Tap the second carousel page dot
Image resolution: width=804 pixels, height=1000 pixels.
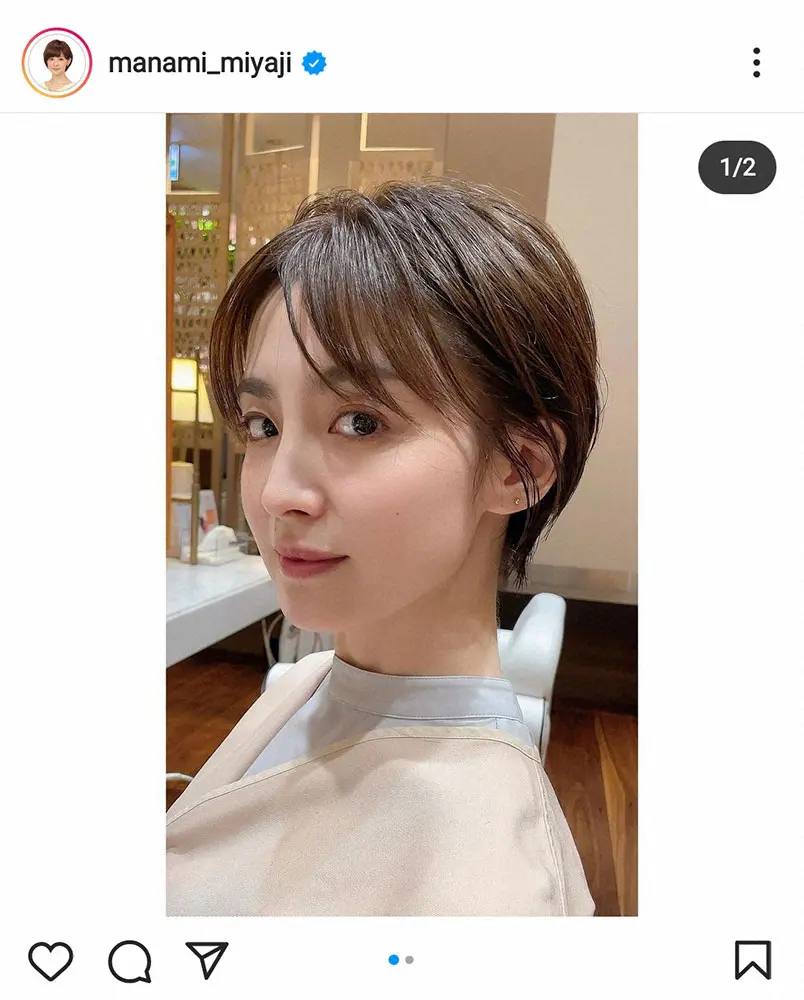(x=410, y=960)
